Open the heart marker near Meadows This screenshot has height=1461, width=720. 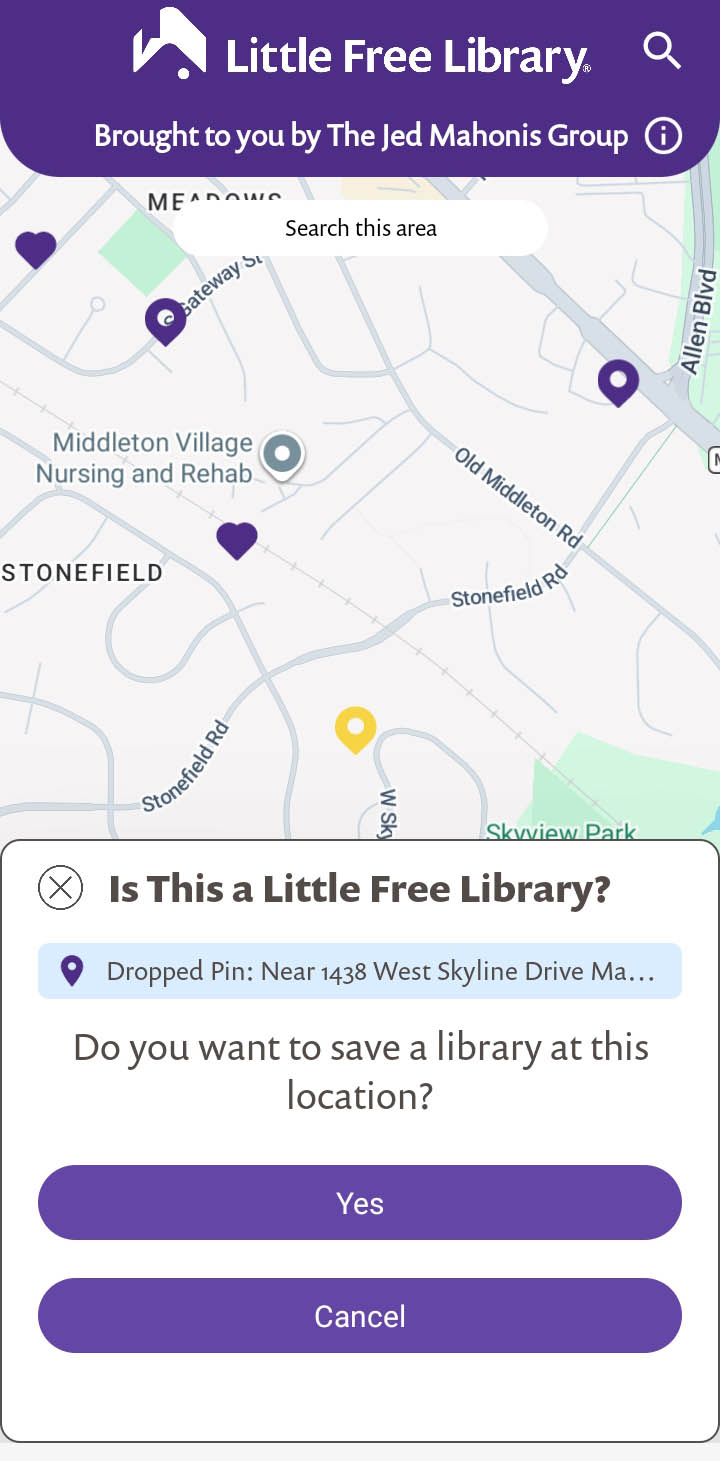36,248
